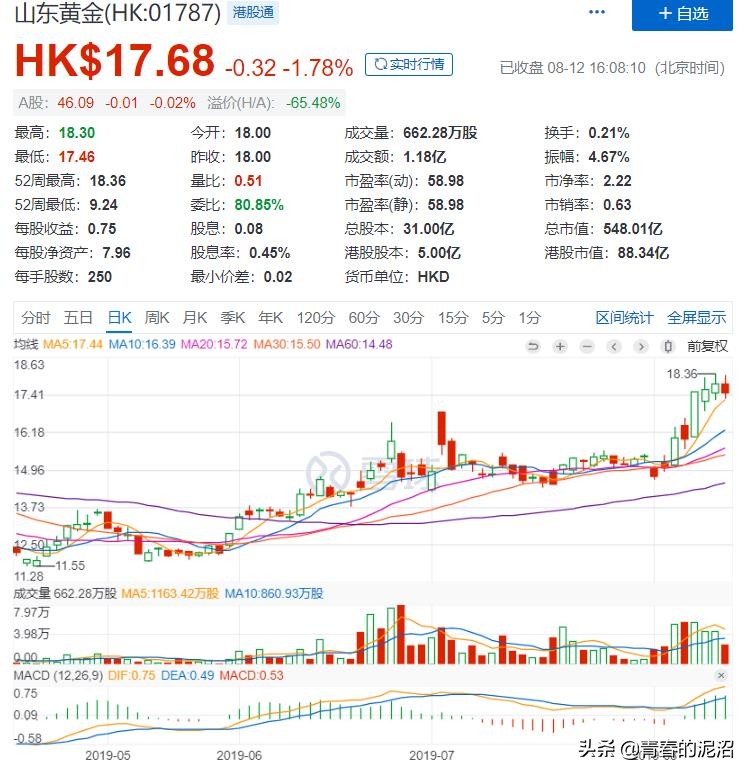Tap the 实时行情 refresh button
The width and height of the screenshot is (751, 775).
pyautogui.click(x=409, y=65)
